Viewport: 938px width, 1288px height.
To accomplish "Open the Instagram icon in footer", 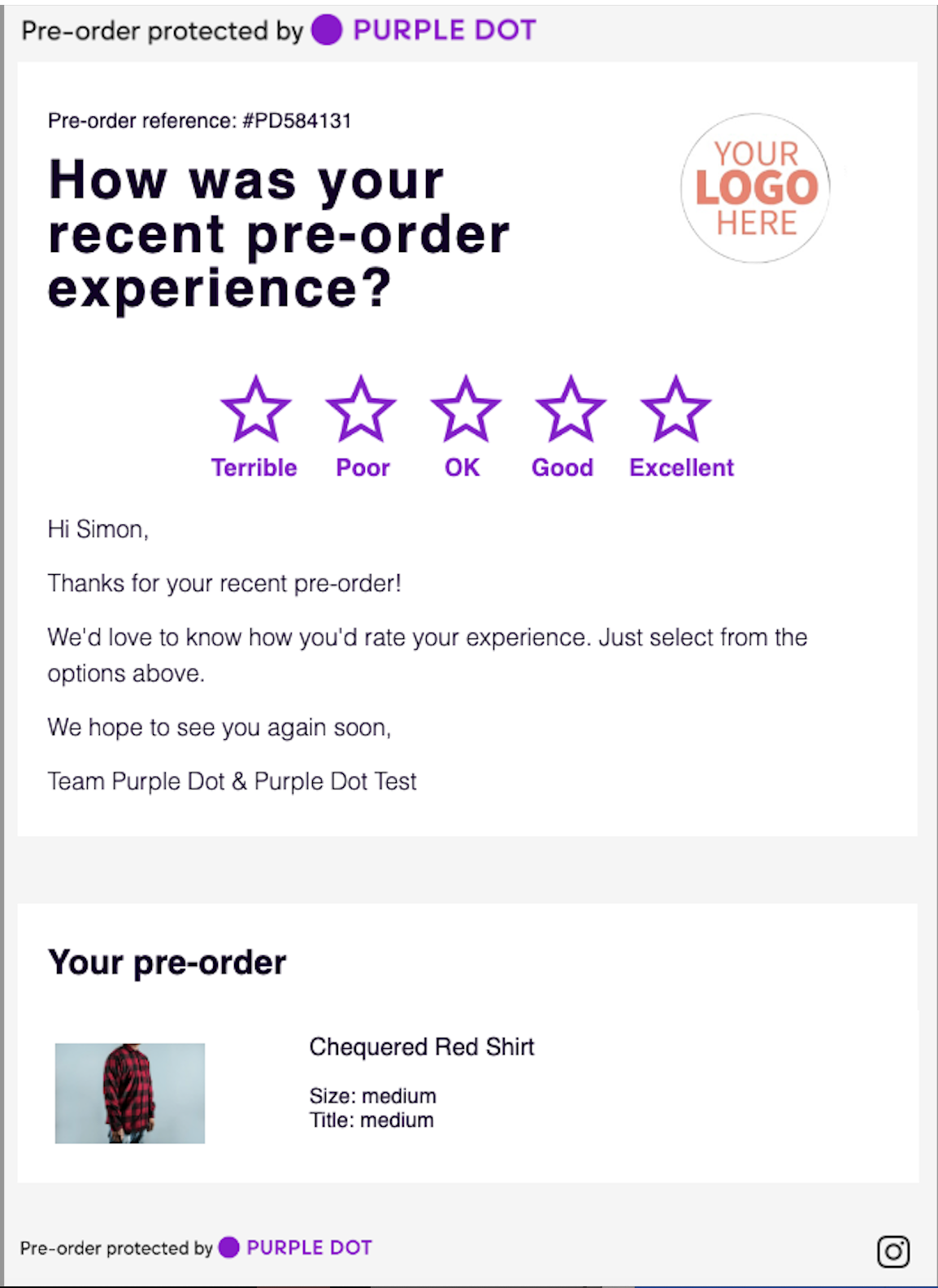I will click(x=892, y=1251).
